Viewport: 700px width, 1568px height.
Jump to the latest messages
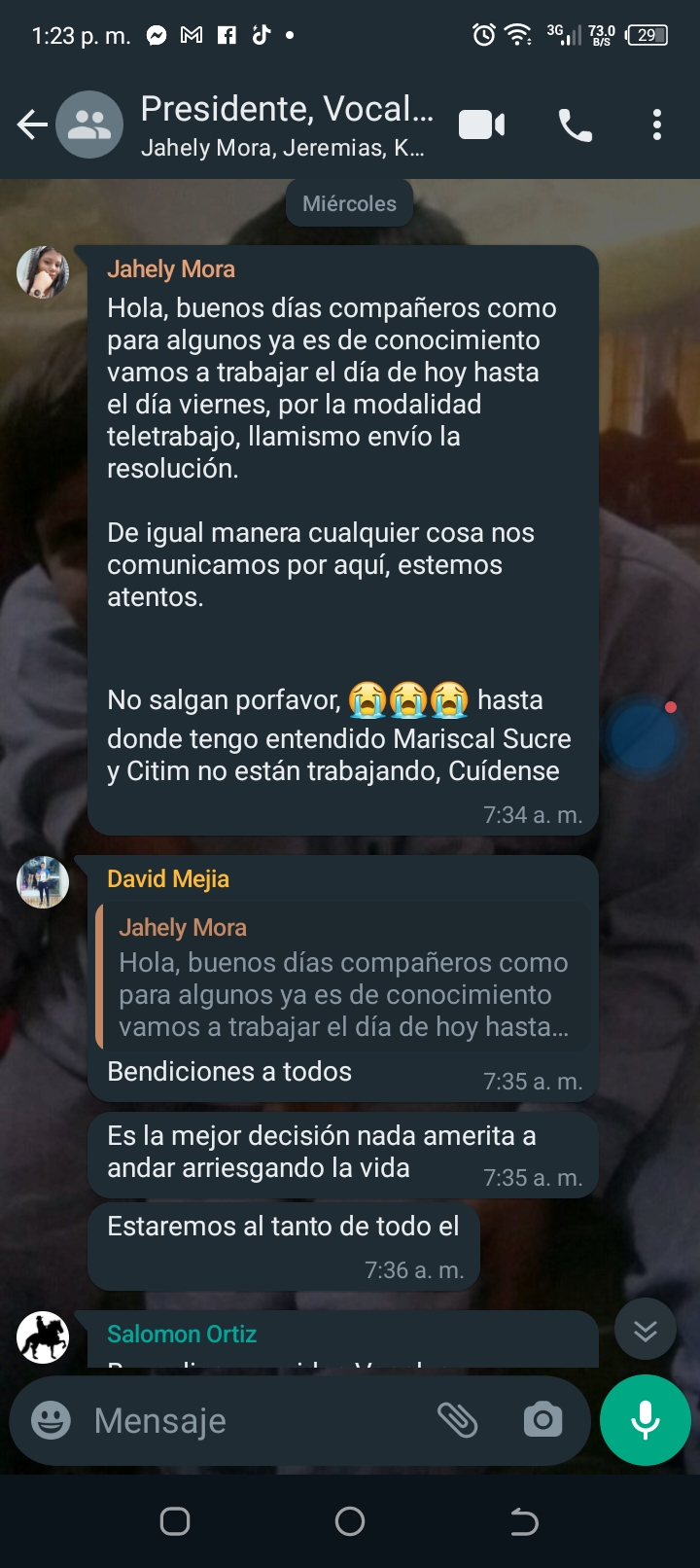(645, 1330)
